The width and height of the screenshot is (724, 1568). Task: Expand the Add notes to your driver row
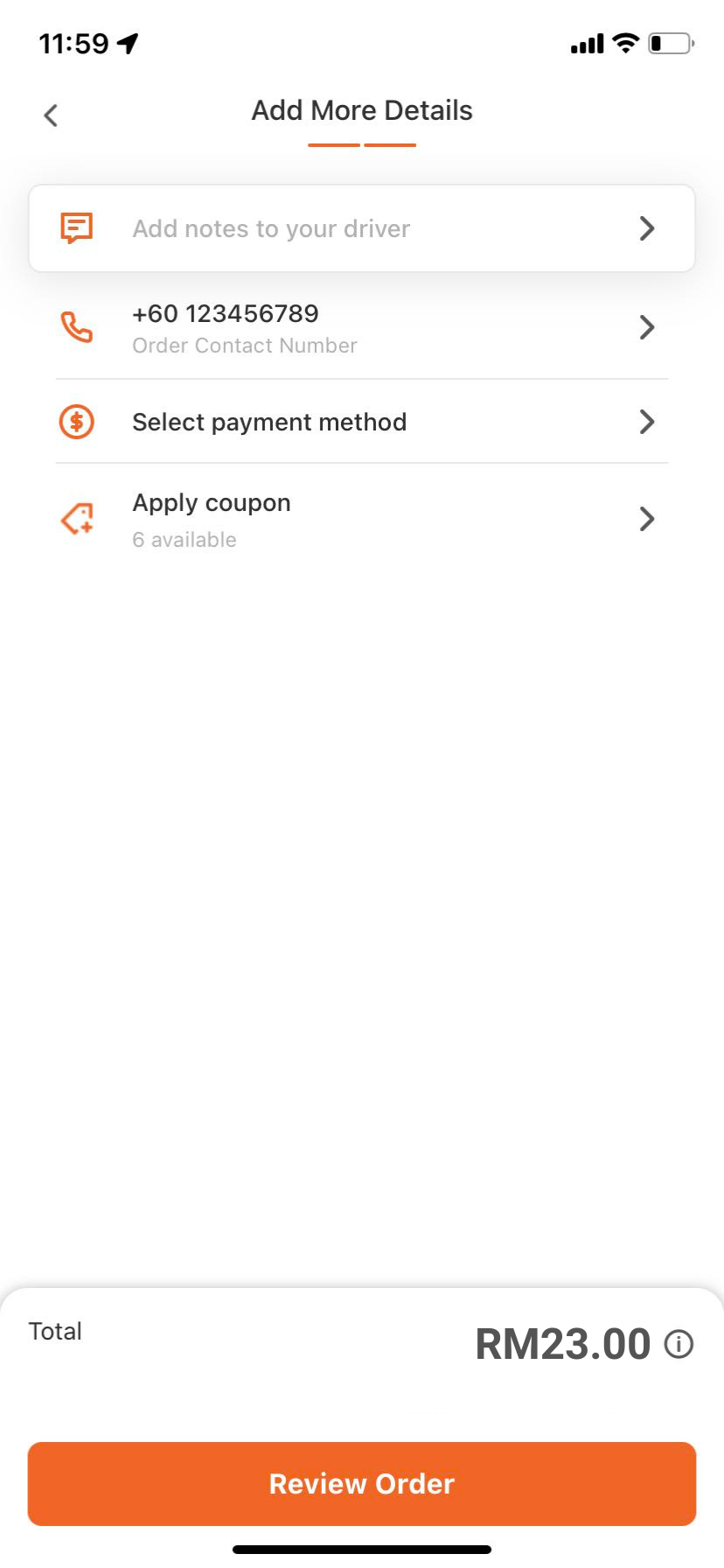647,227
